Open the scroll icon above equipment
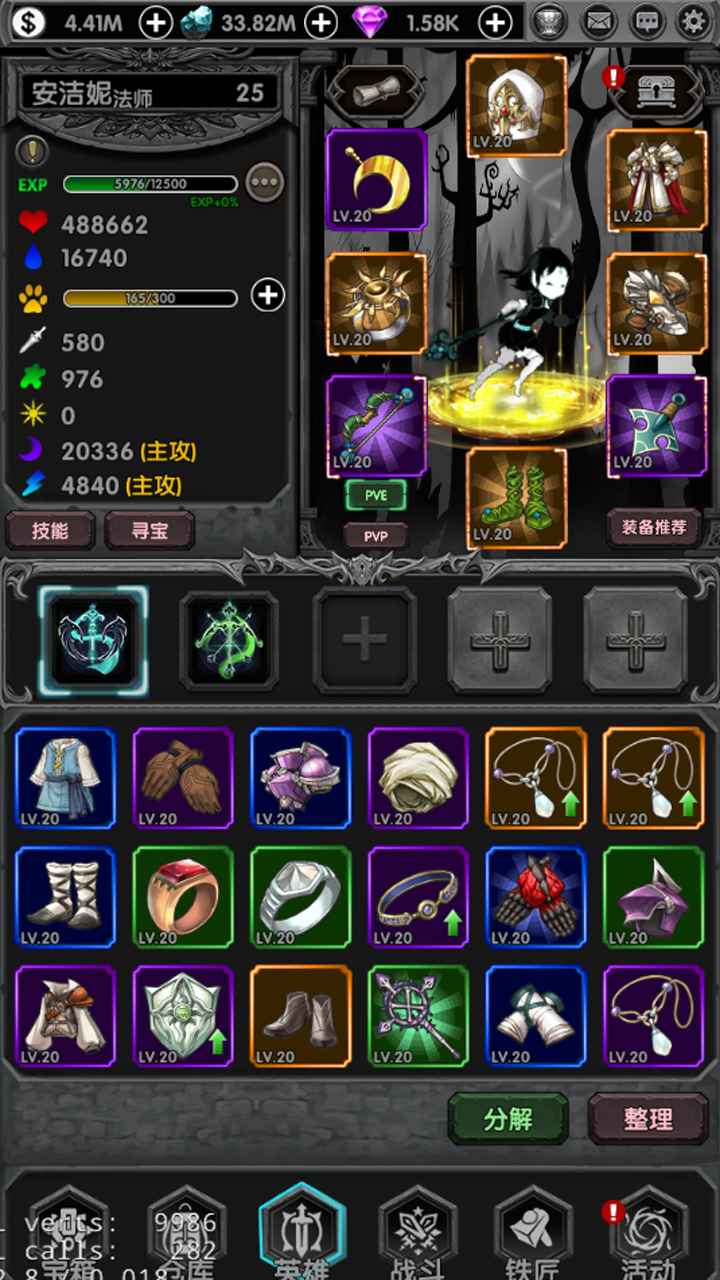Screen dimensions: 720x1280 coord(376,93)
